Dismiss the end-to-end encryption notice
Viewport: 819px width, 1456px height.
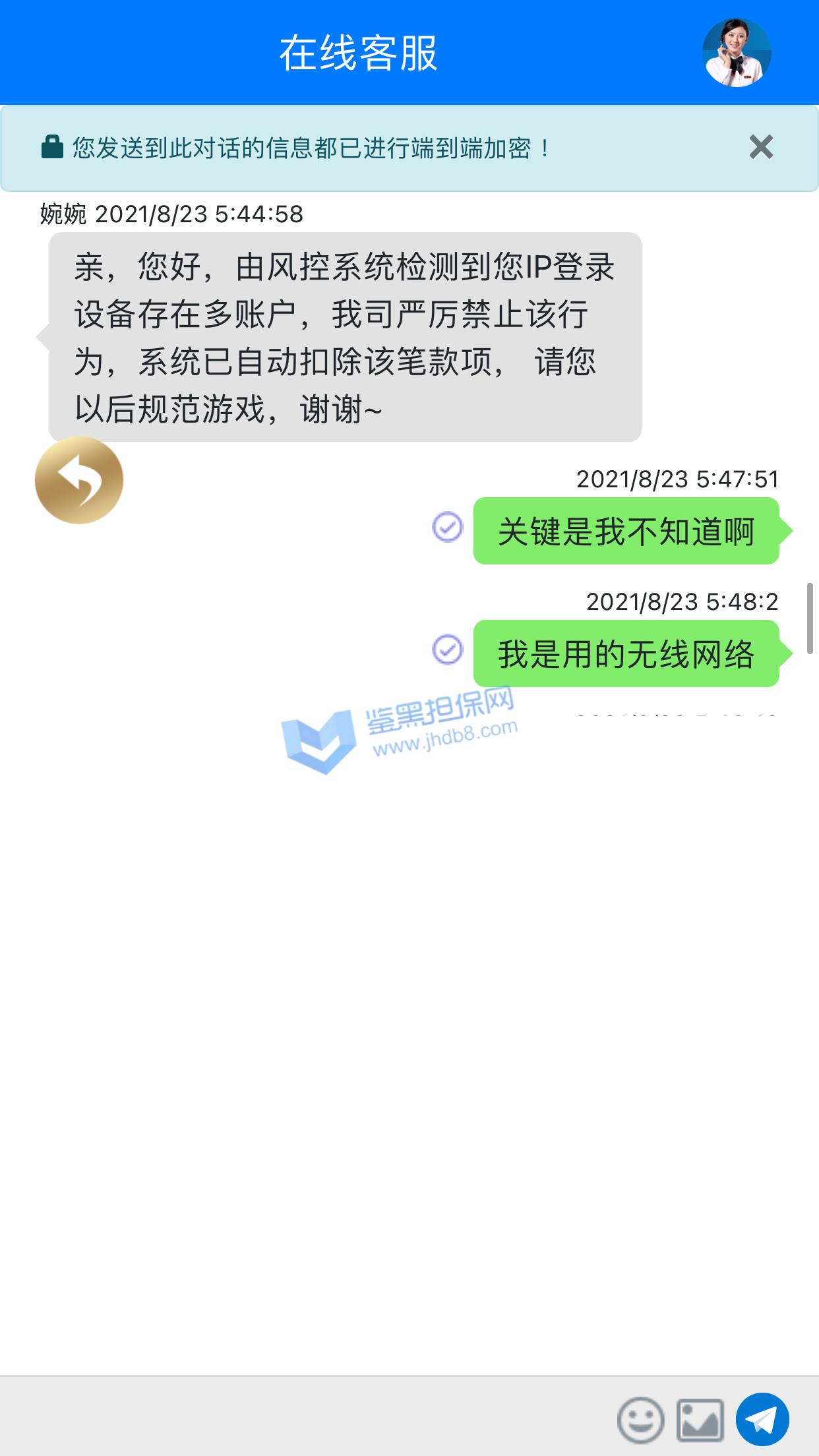[x=761, y=147]
